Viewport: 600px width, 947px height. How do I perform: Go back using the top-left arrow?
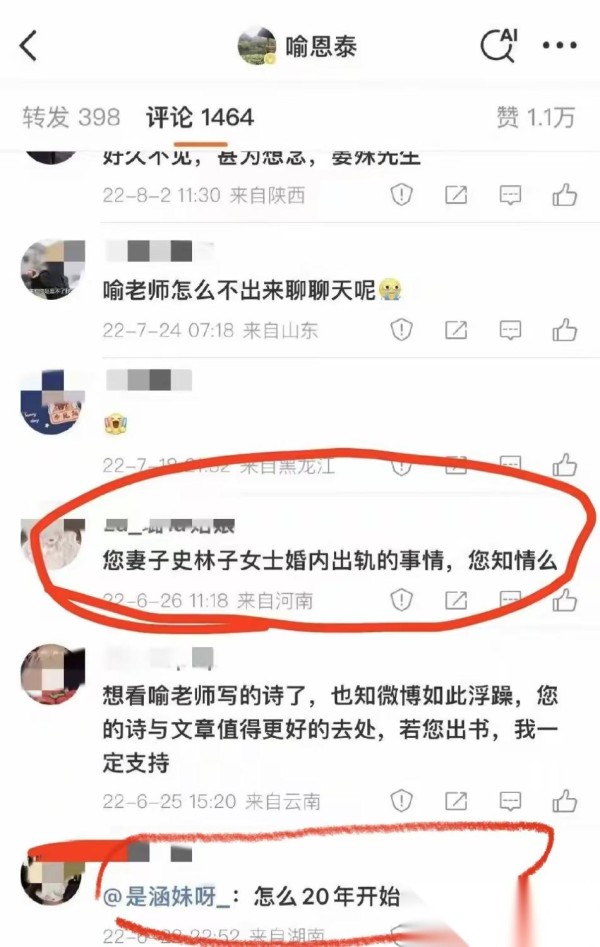28,46
